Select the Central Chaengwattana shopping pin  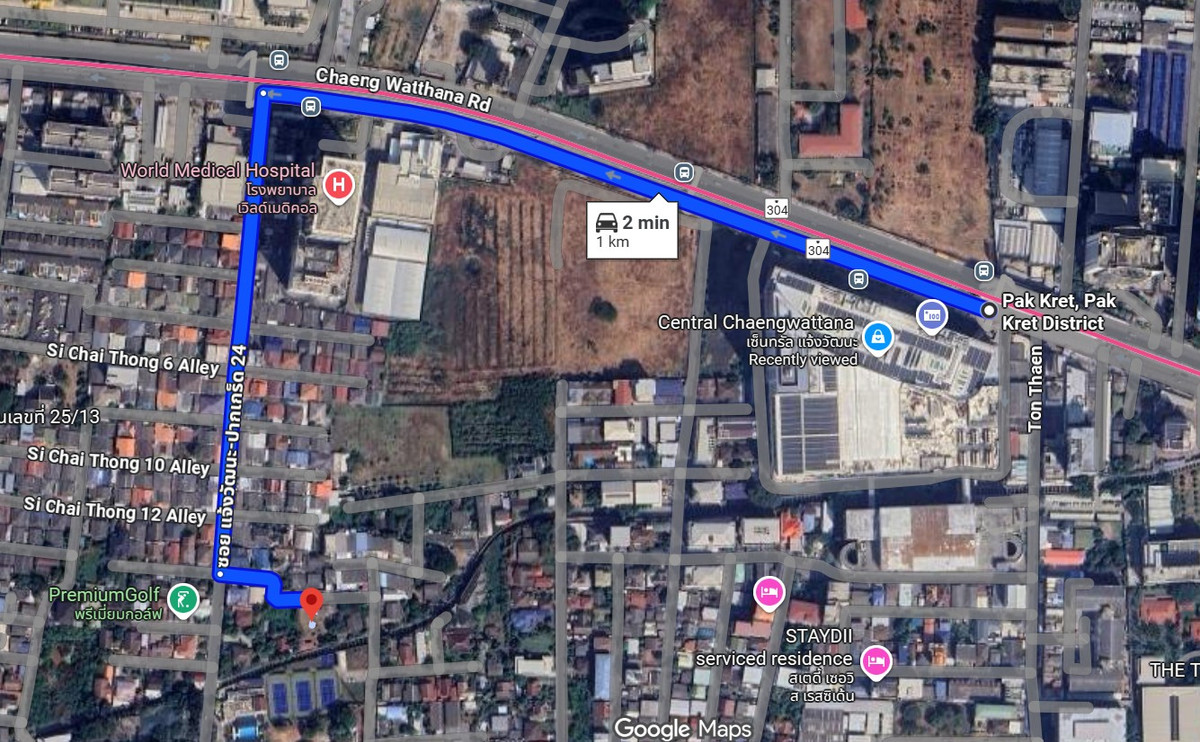877,337
